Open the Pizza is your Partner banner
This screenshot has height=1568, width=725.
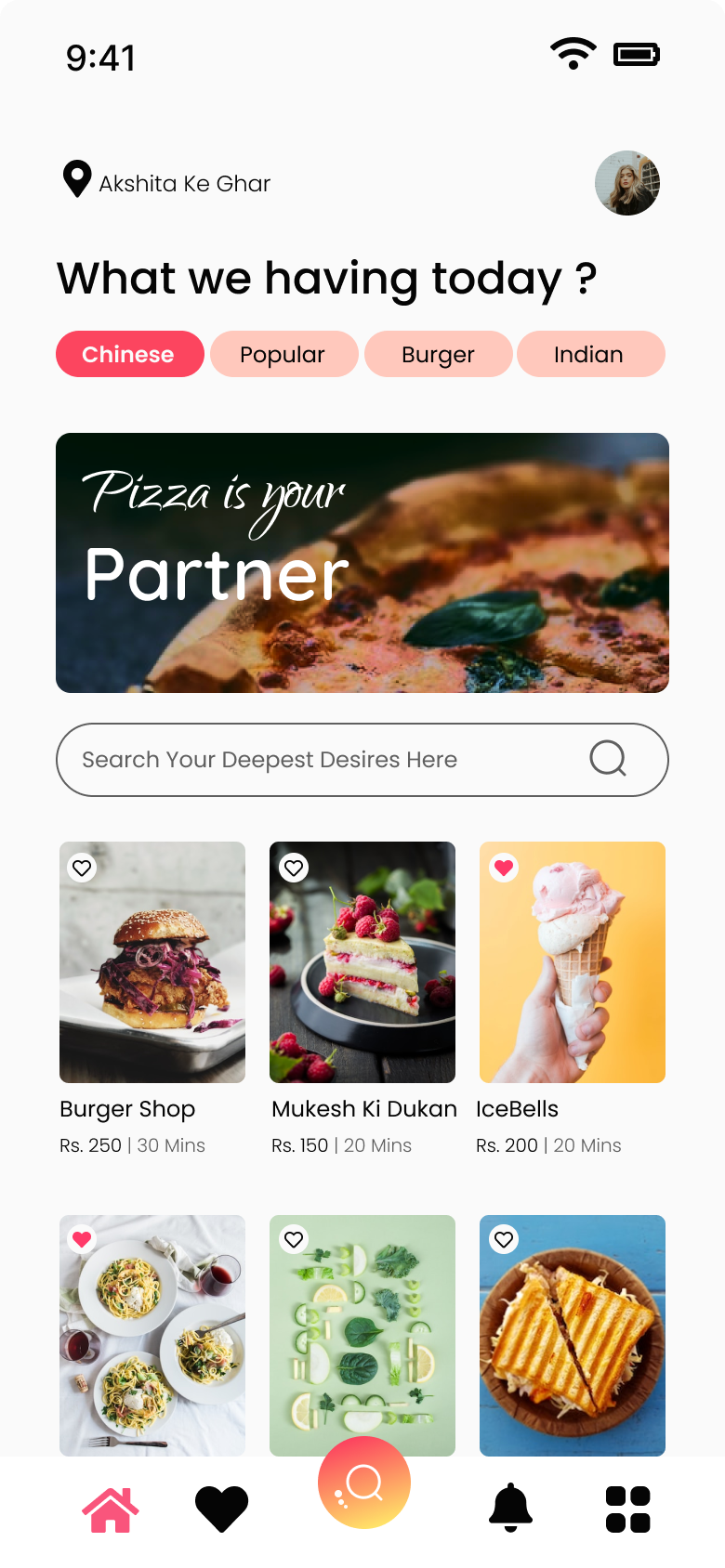[x=362, y=563]
